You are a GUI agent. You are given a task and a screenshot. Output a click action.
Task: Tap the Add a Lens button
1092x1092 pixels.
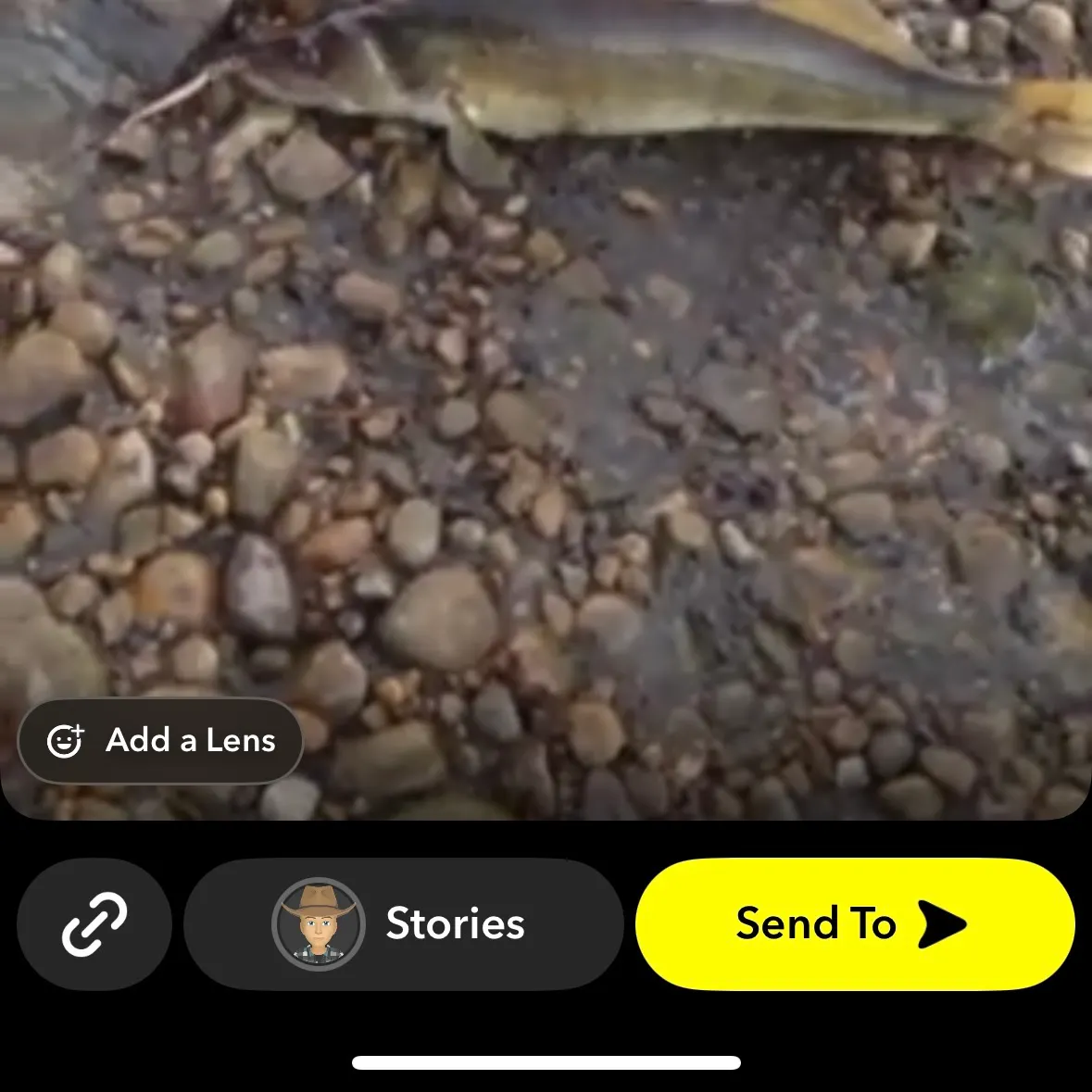click(x=160, y=741)
